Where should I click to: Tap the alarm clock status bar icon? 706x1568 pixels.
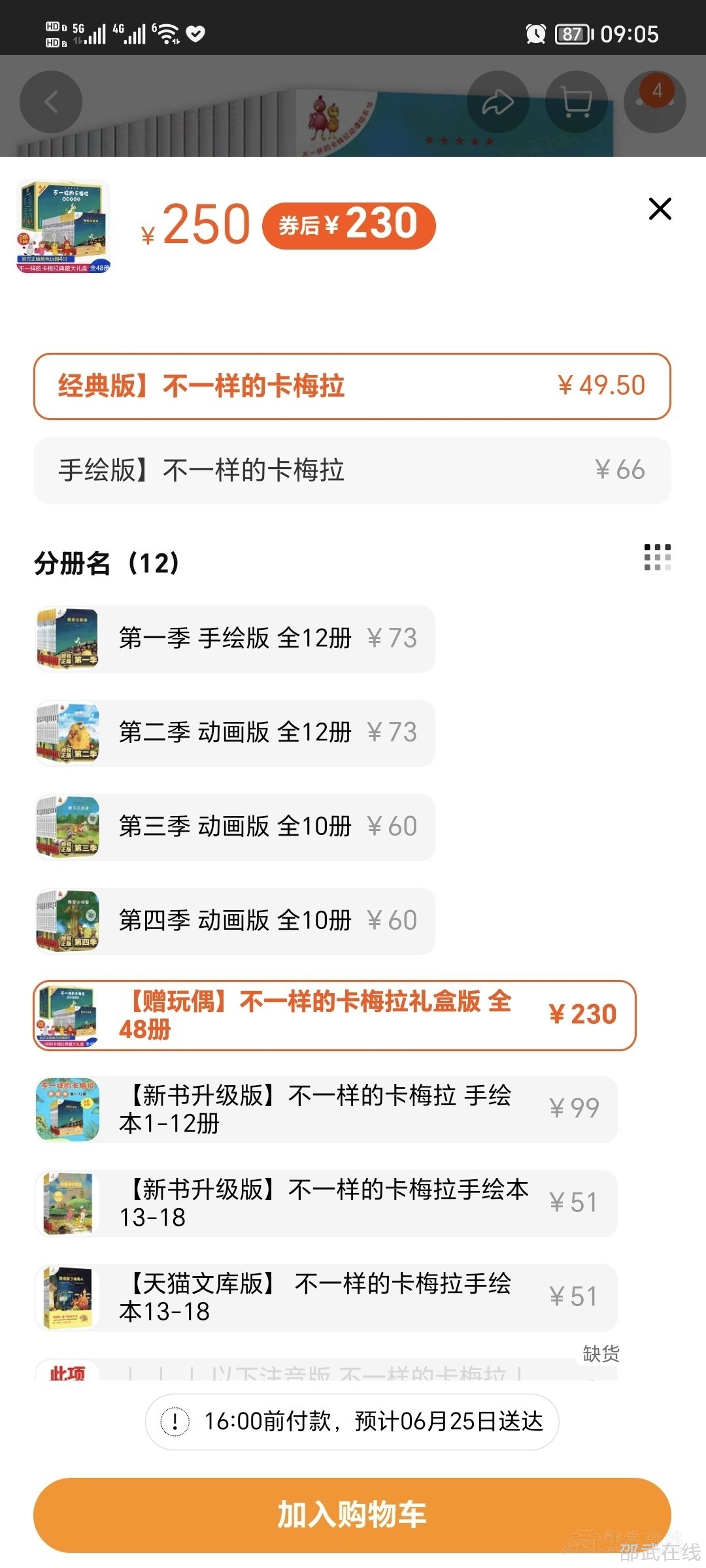pos(535,34)
